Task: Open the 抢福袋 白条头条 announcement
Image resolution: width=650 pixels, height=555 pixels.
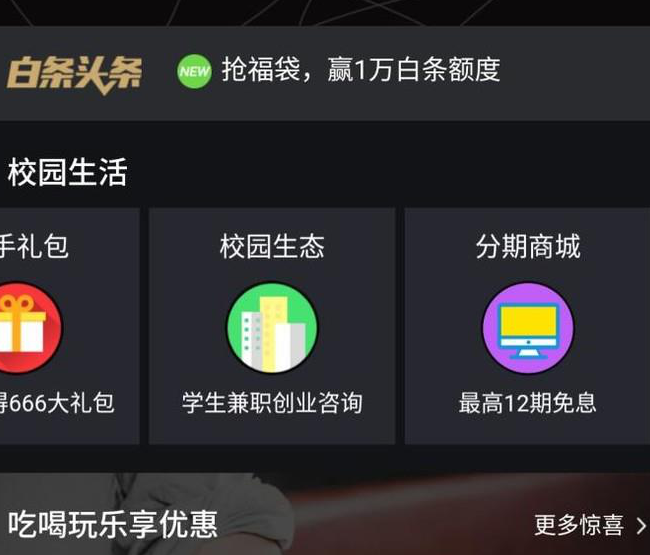Action: (x=360, y=71)
